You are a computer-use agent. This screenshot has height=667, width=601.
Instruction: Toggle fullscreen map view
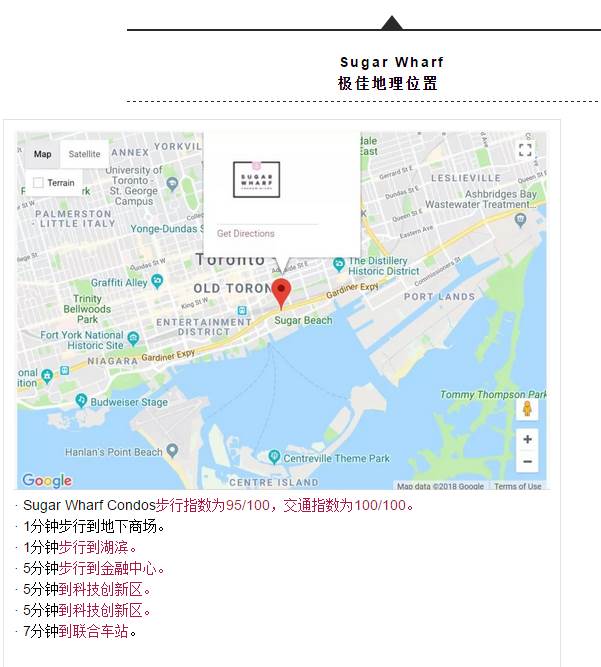click(x=525, y=150)
